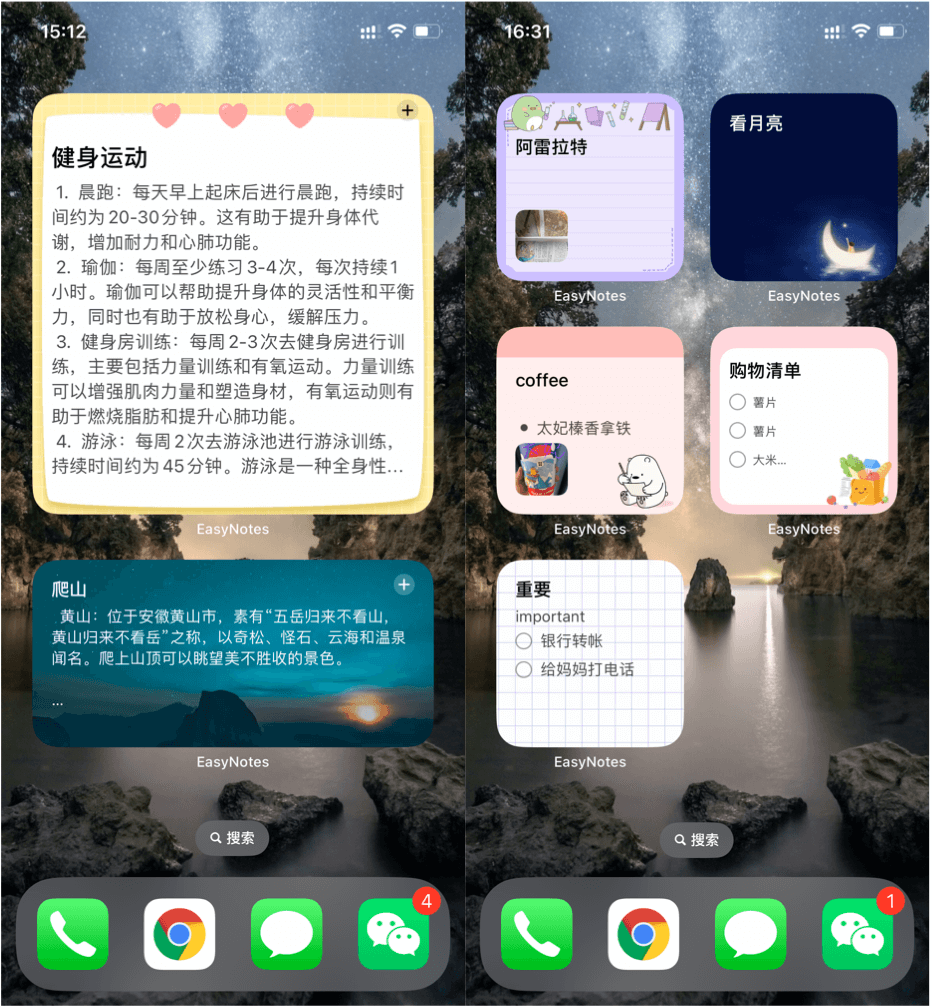The image size is (932, 1008).
Task: Open WeChat showing 1 unread badge
Action: [857, 934]
